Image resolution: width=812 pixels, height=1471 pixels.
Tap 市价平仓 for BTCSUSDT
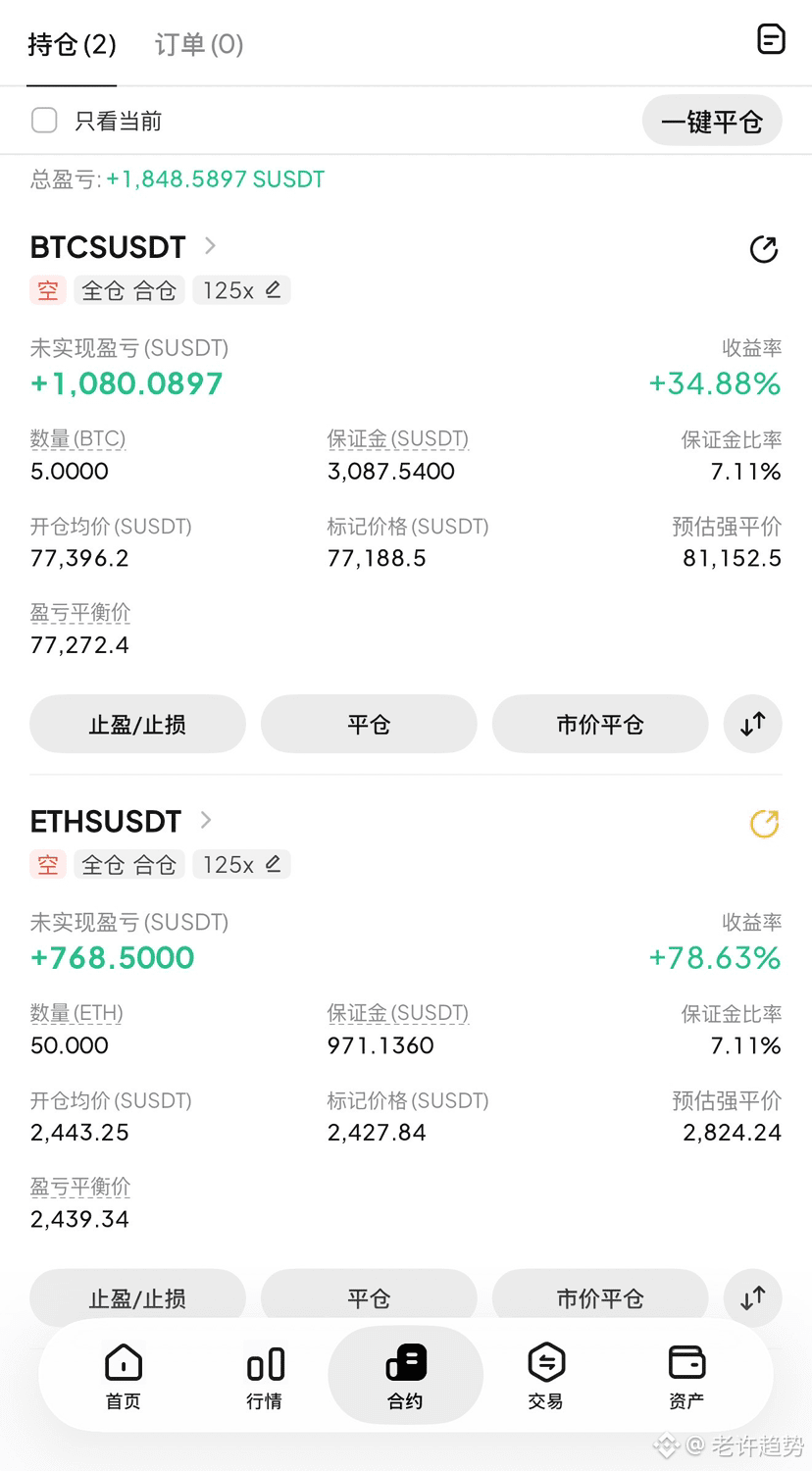(x=600, y=724)
